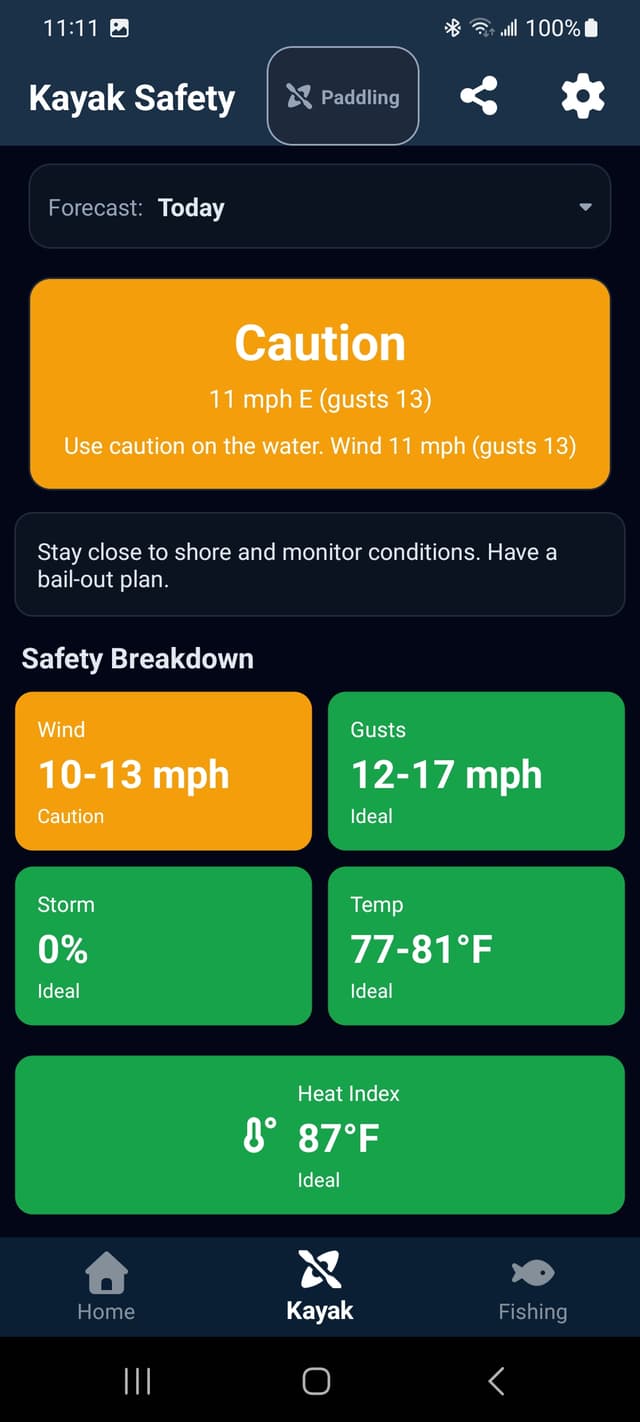Image resolution: width=640 pixels, height=1422 pixels.
Task: Switch to the Home tab
Action: tap(106, 1287)
